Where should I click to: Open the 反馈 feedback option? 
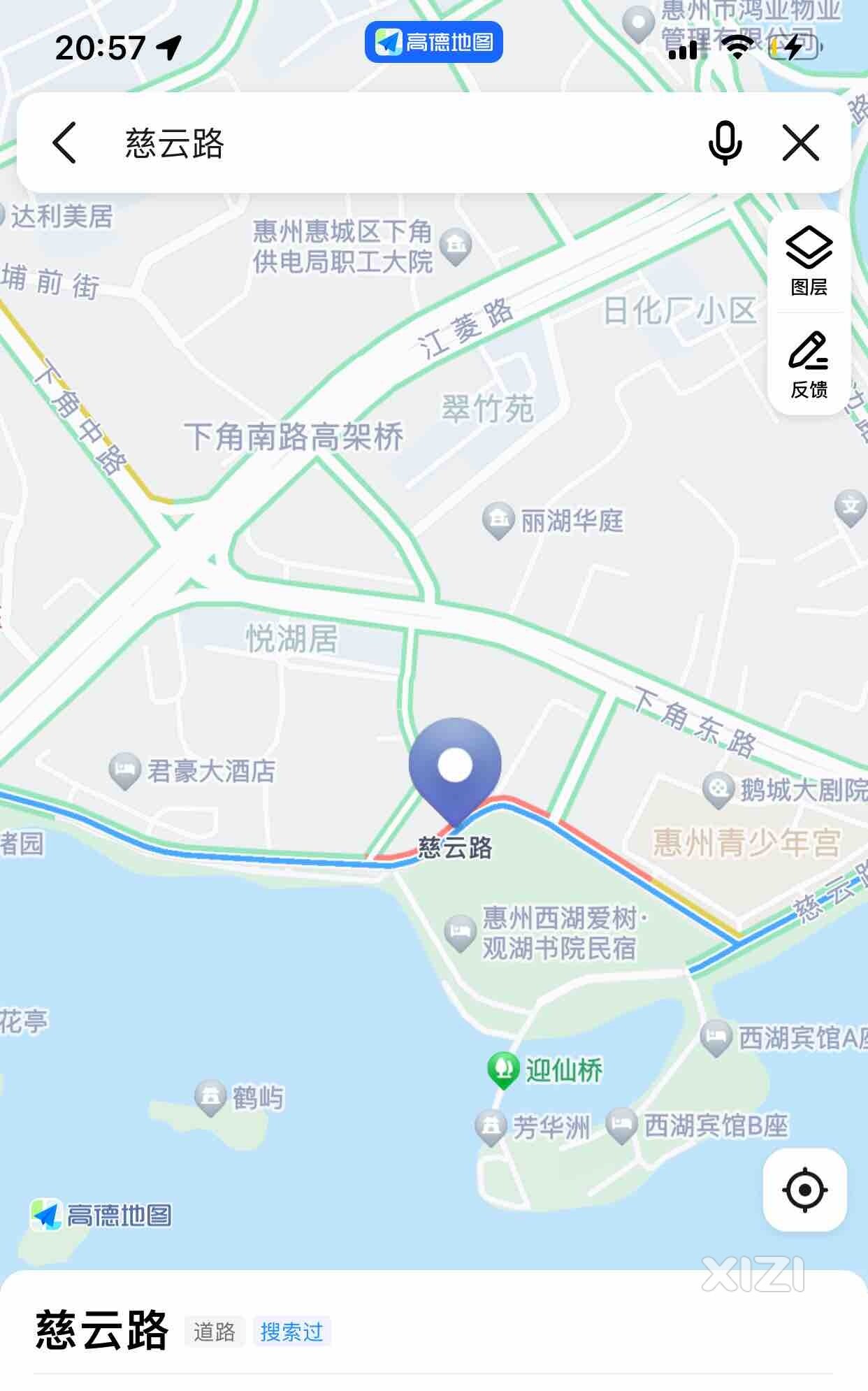pos(809,364)
